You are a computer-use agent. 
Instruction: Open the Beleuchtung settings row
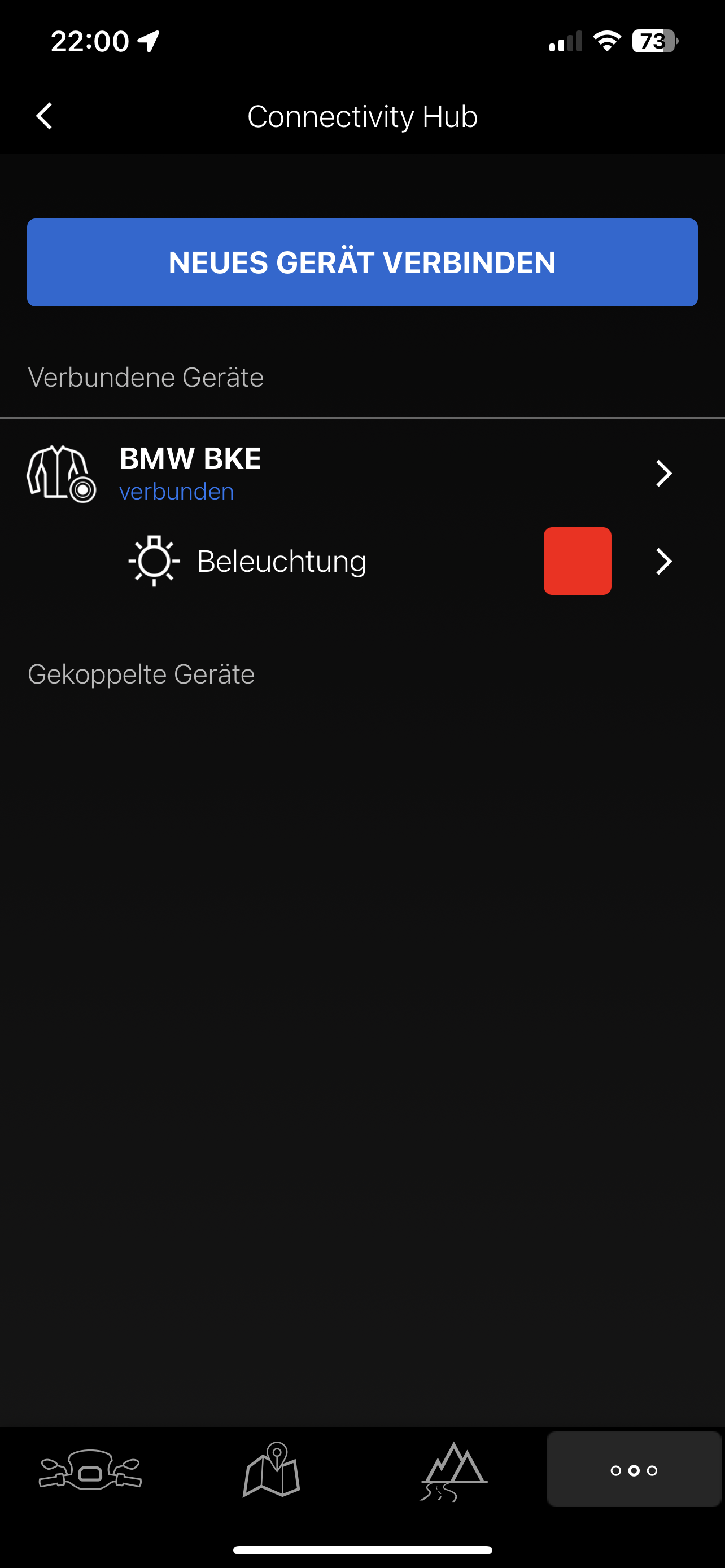[x=662, y=561]
